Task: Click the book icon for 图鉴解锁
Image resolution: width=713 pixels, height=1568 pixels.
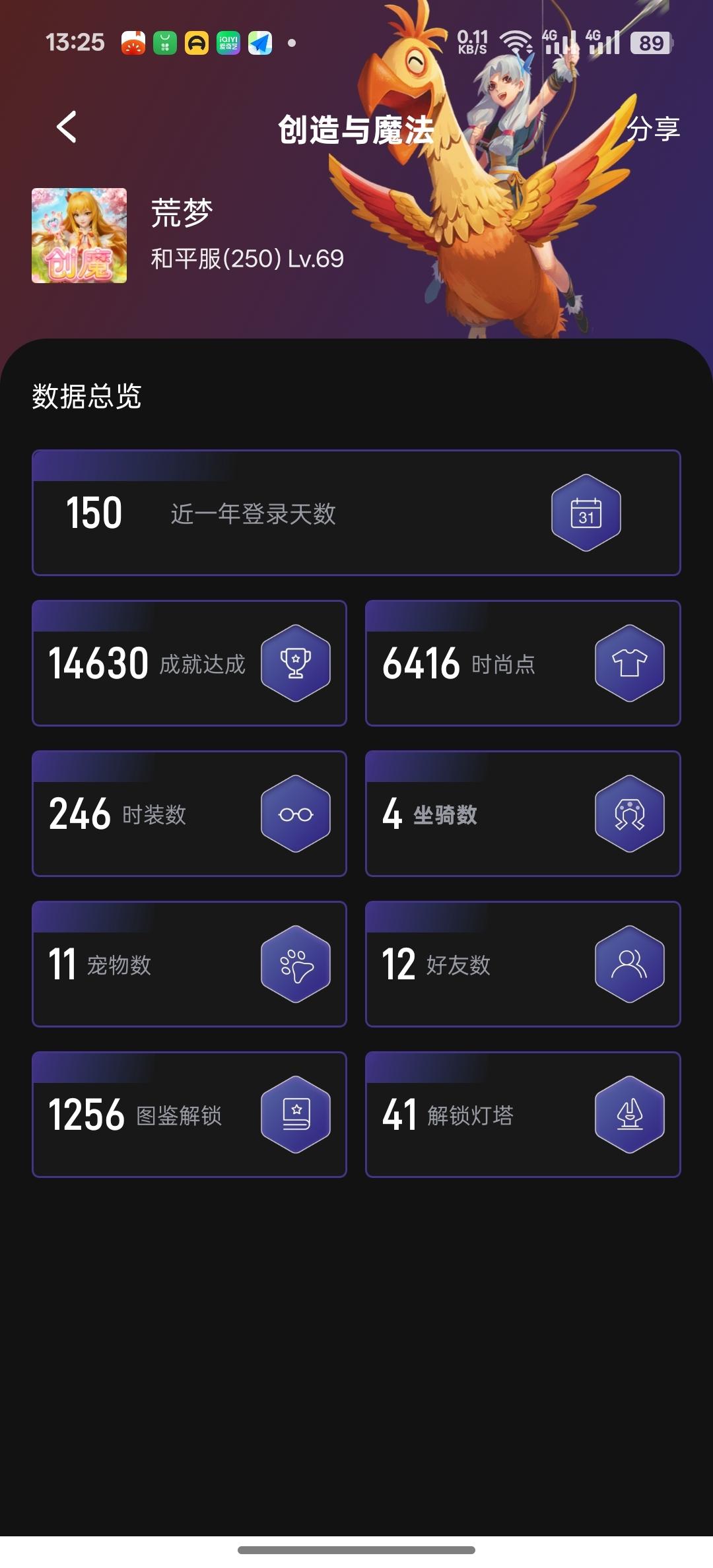Action: point(296,1115)
